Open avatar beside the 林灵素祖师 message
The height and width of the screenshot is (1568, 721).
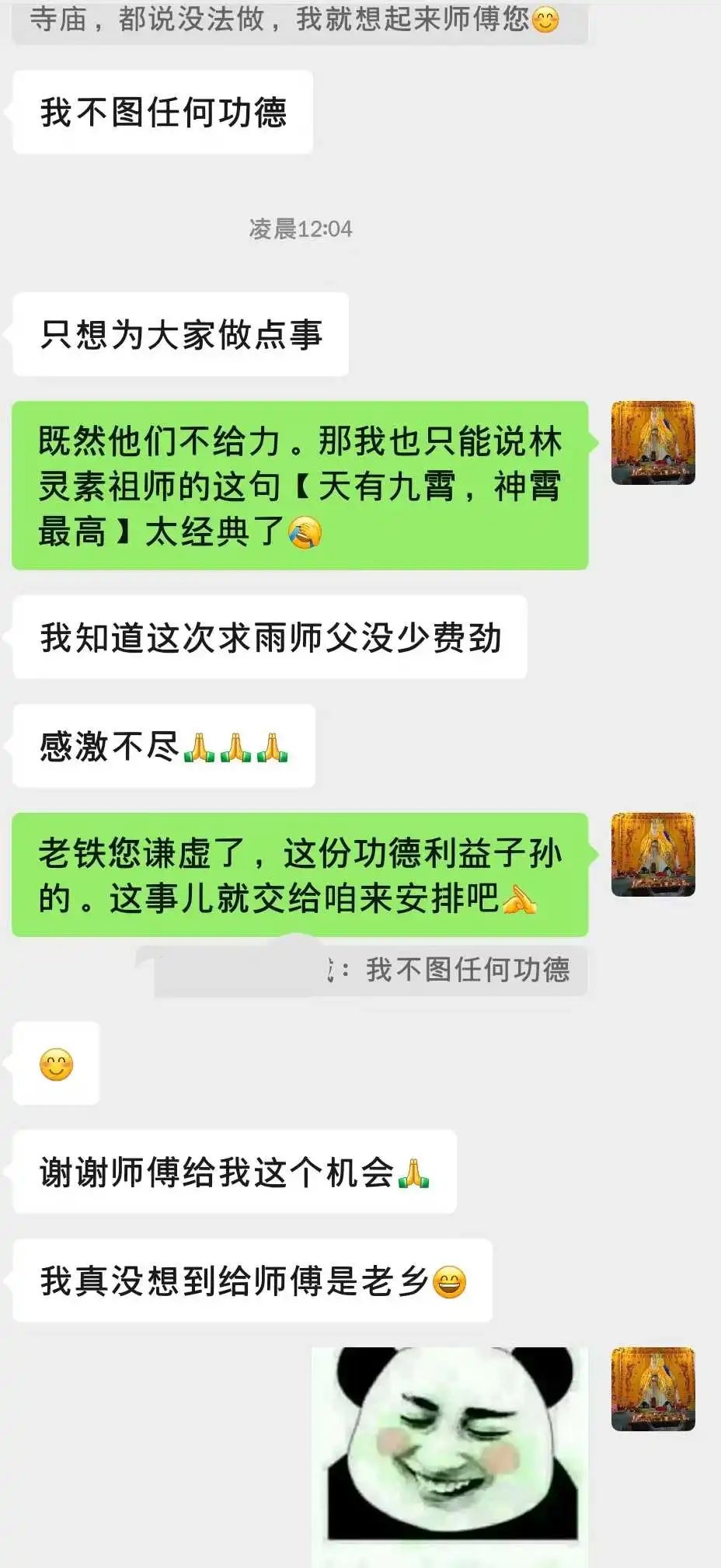[x=653, y=443]
